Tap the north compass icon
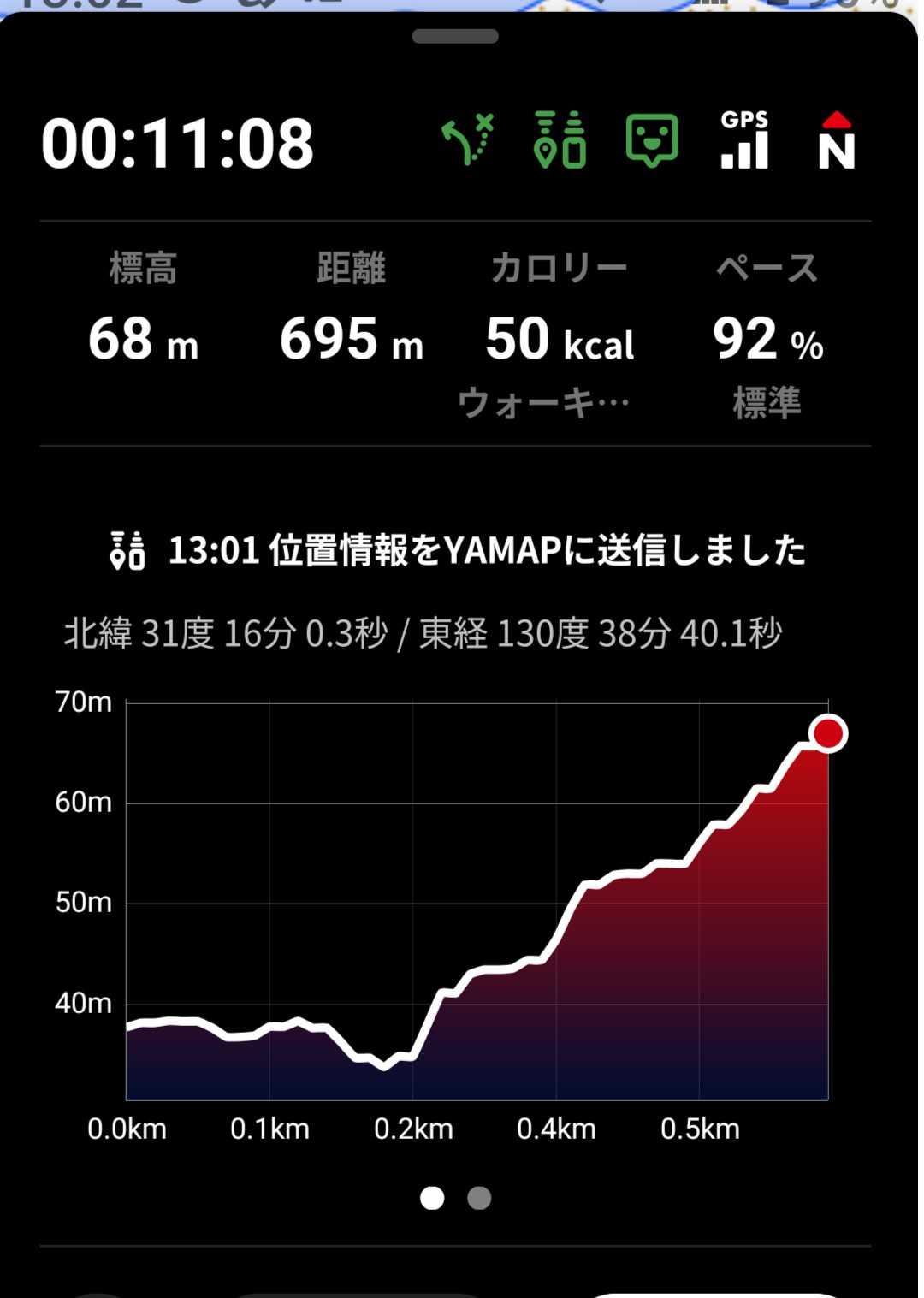The height and width of the screenshot is (1298, 924). pyautogui.click(x=836, y=141)
